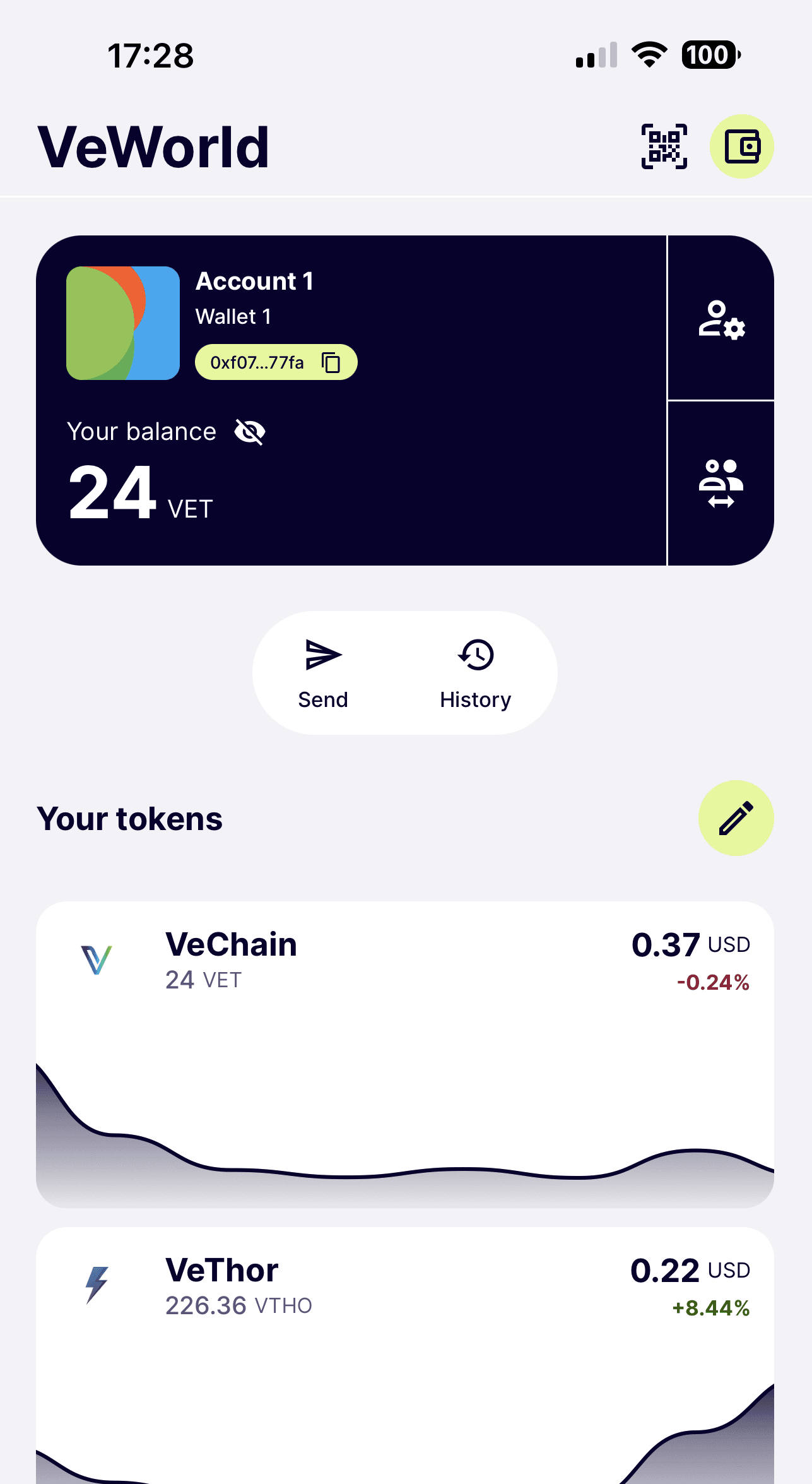The height and width of the screenshot is (1484, 812).
Task: View transaction History
Action: pos(476,673)
